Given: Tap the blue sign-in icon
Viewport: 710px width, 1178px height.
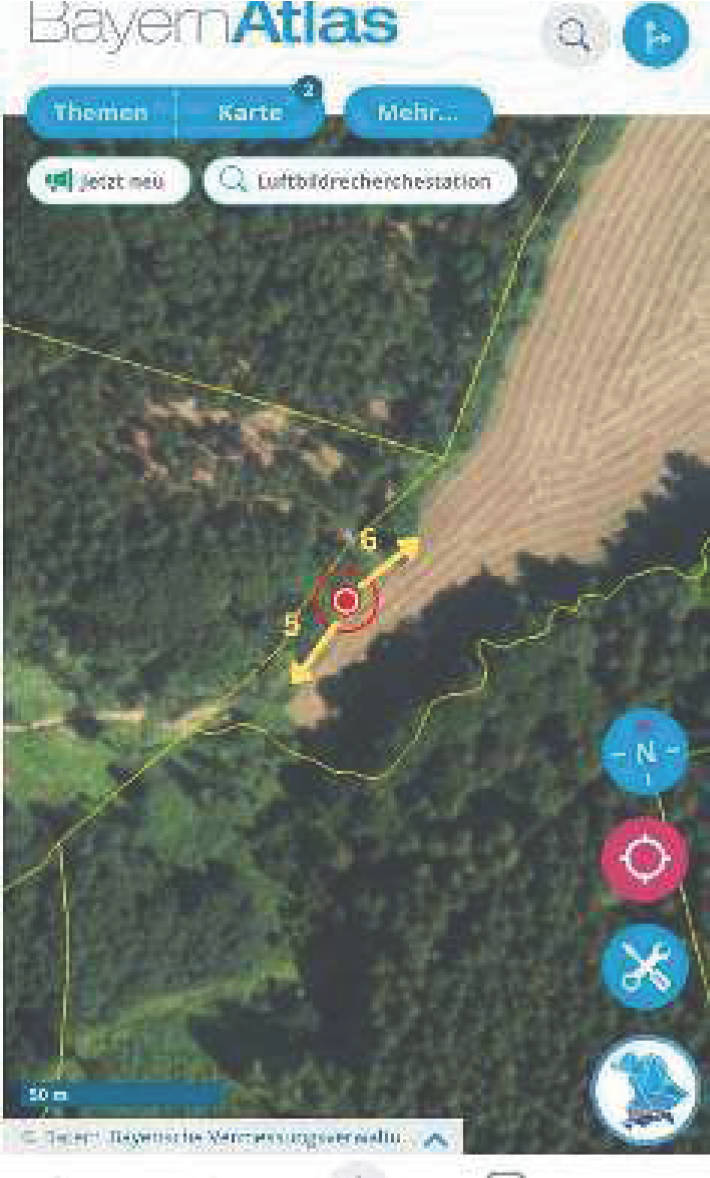Looking at the screenshot, I should tap(655, 35).
